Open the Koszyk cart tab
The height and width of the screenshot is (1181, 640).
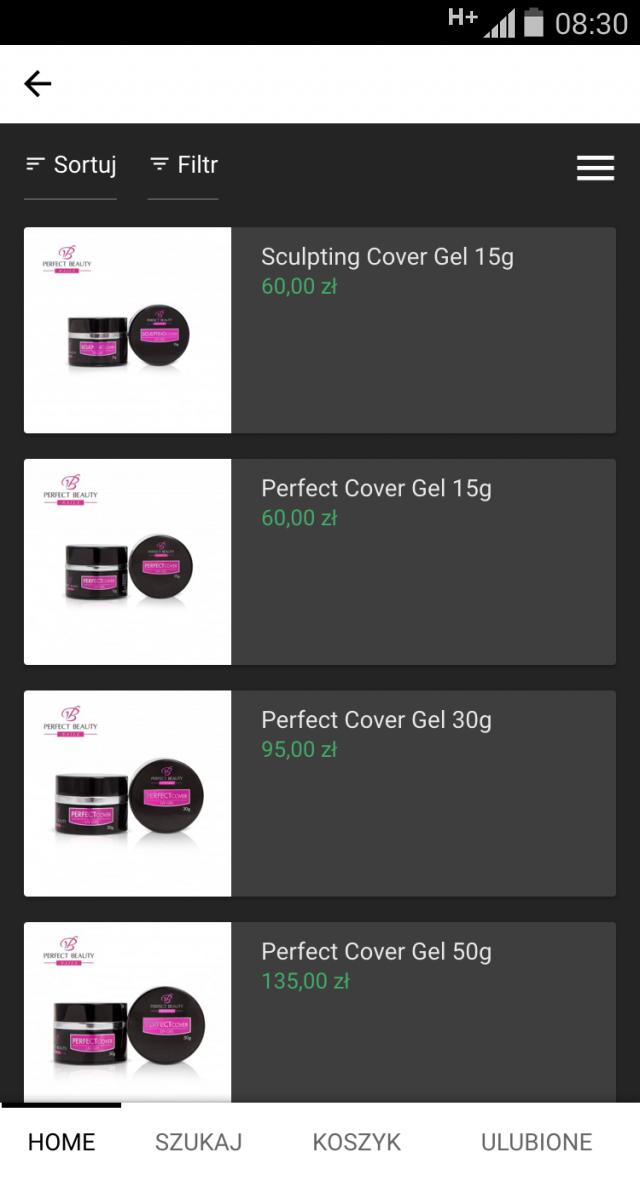coord(357,1142)
